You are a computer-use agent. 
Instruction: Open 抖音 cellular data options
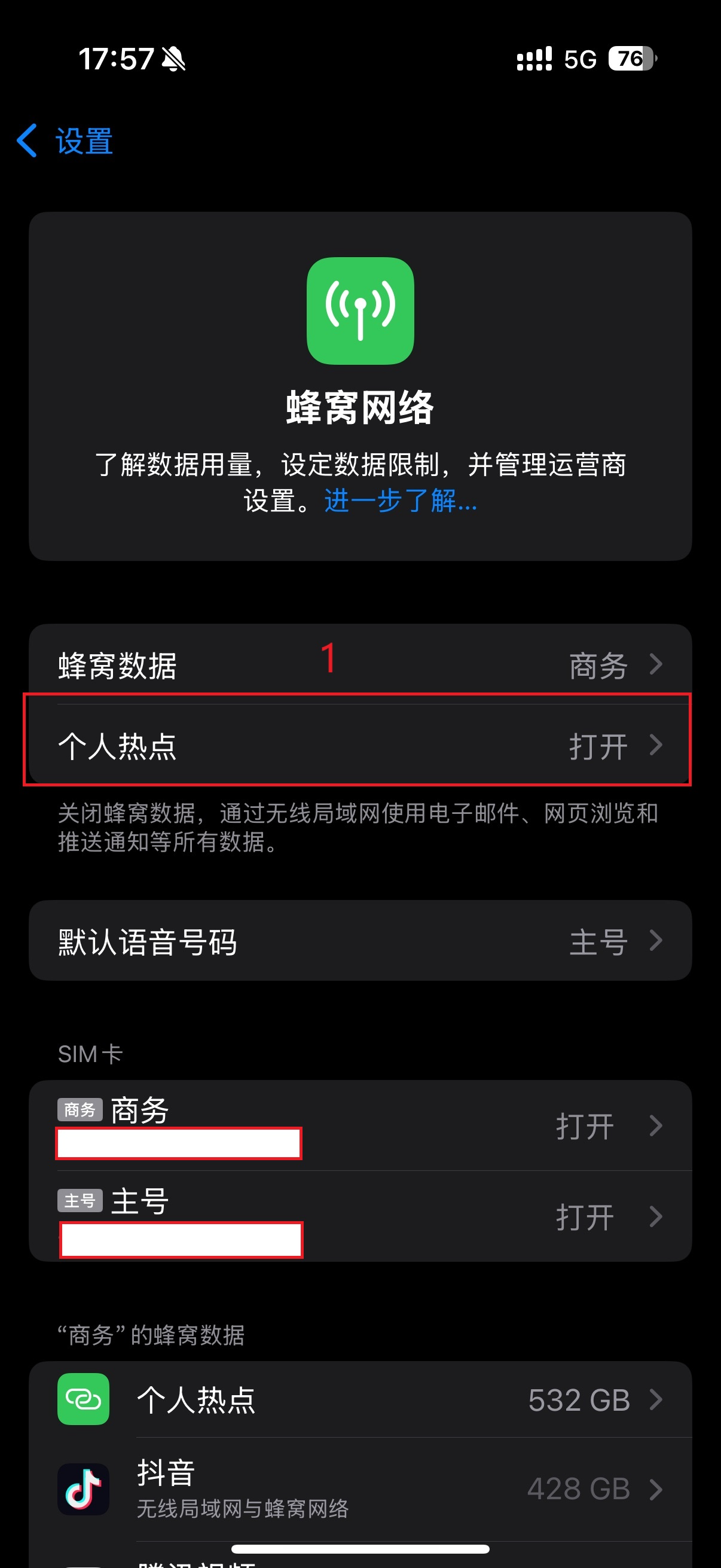pyautogui.click(x=360, y=1490)
